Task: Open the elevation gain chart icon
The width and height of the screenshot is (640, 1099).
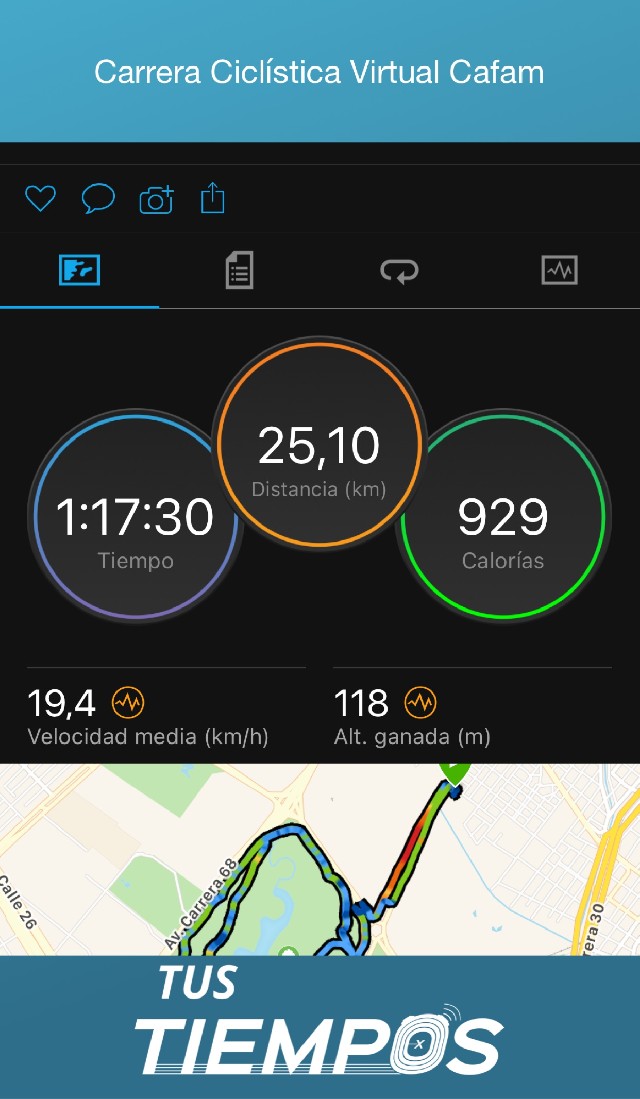Action: pyautogui.click(x=420, y=703)
